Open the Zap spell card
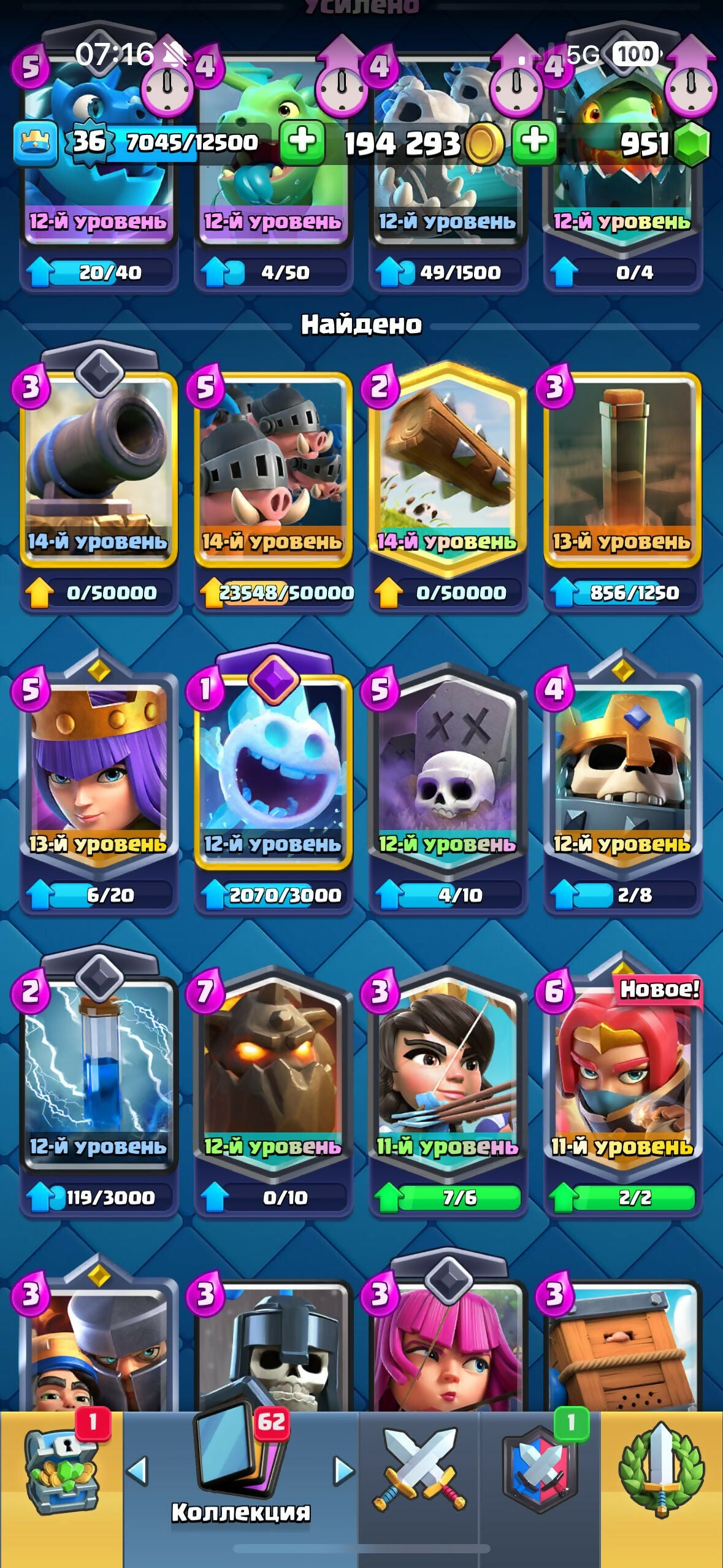 click(98, 1070)
